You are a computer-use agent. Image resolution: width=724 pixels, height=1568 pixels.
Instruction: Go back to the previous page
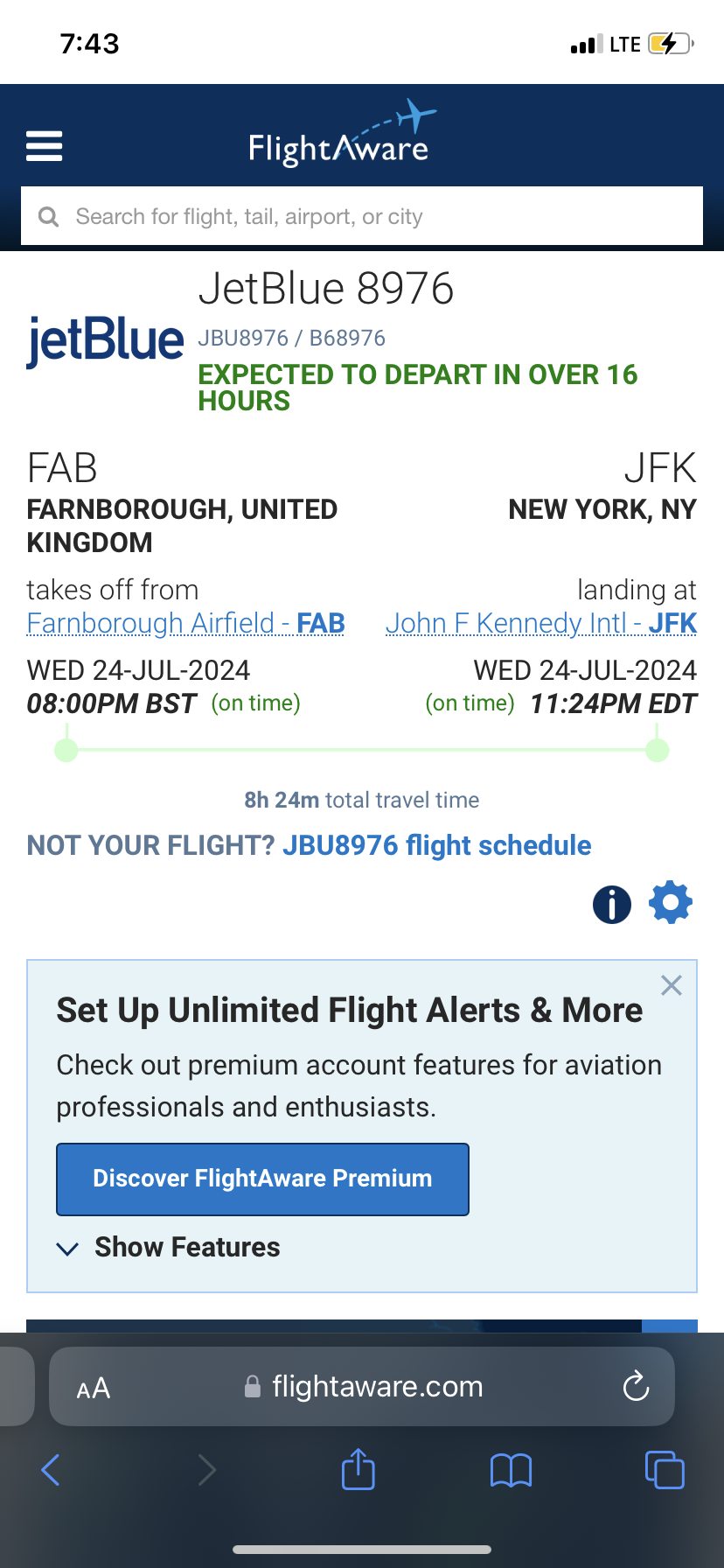[x=51, y=1470]
